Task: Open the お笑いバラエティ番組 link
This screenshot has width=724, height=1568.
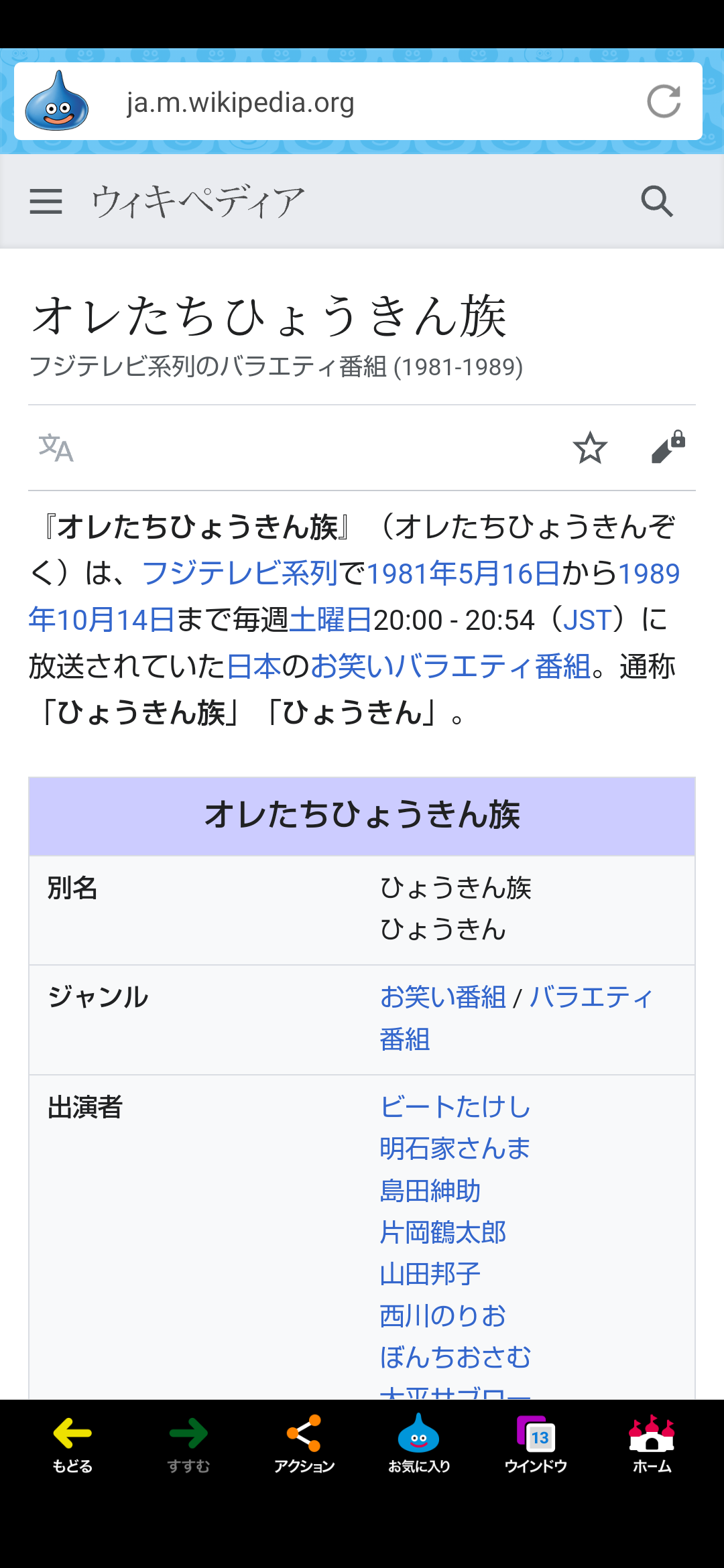Action: (x=450, y=667)
